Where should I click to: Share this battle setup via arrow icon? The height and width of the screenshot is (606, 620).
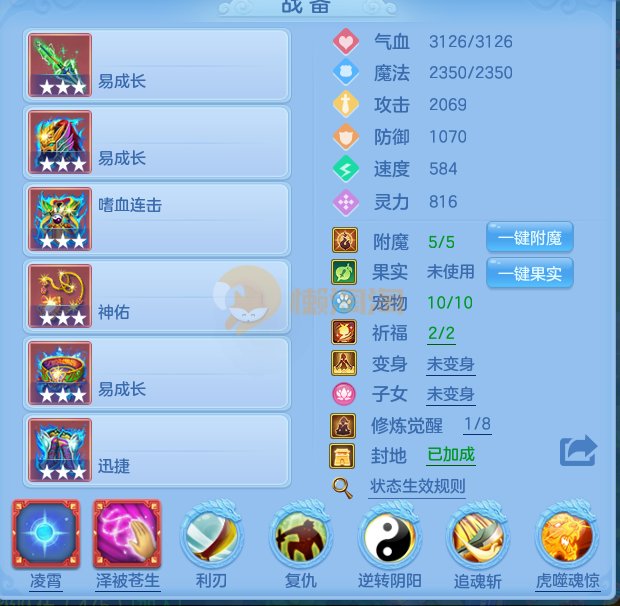(578, 451)
